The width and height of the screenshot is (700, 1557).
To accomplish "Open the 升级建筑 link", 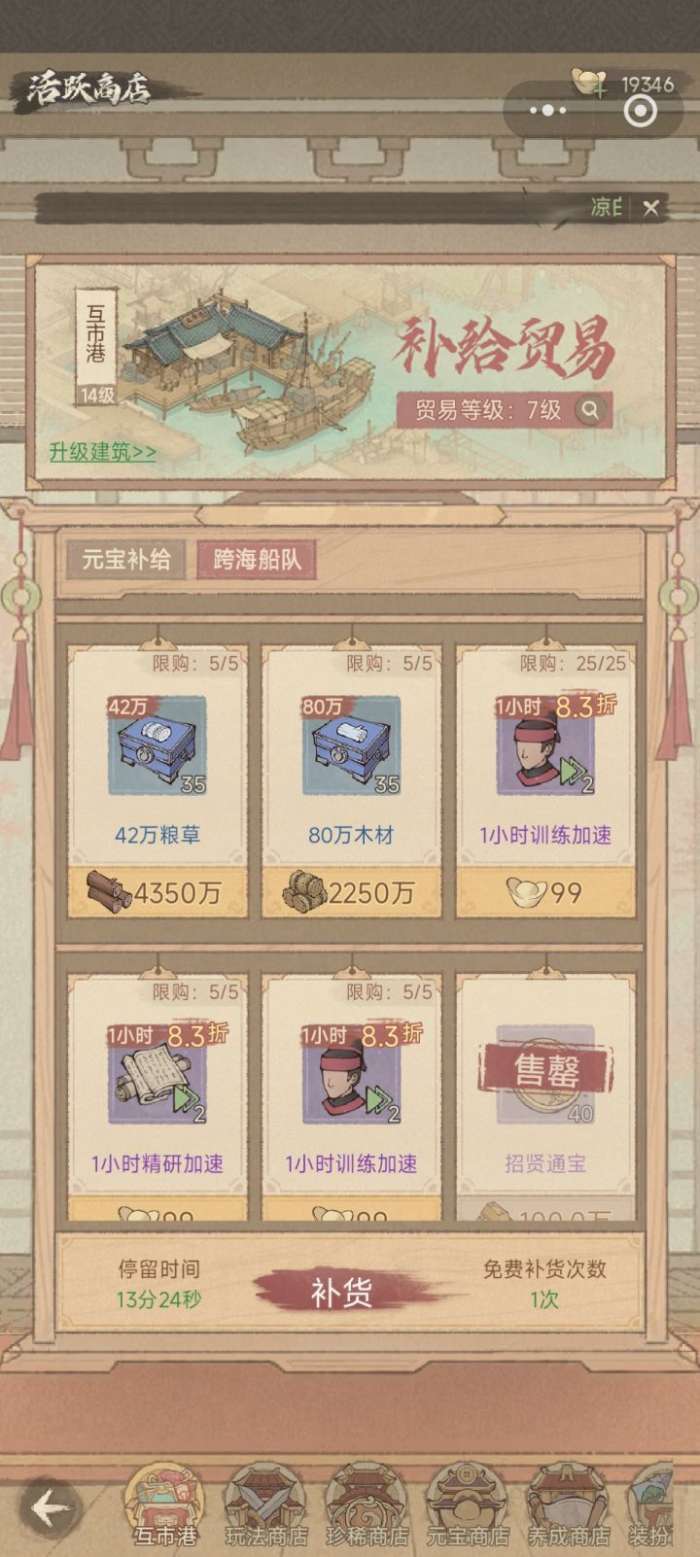I will (x=103, y=451).
